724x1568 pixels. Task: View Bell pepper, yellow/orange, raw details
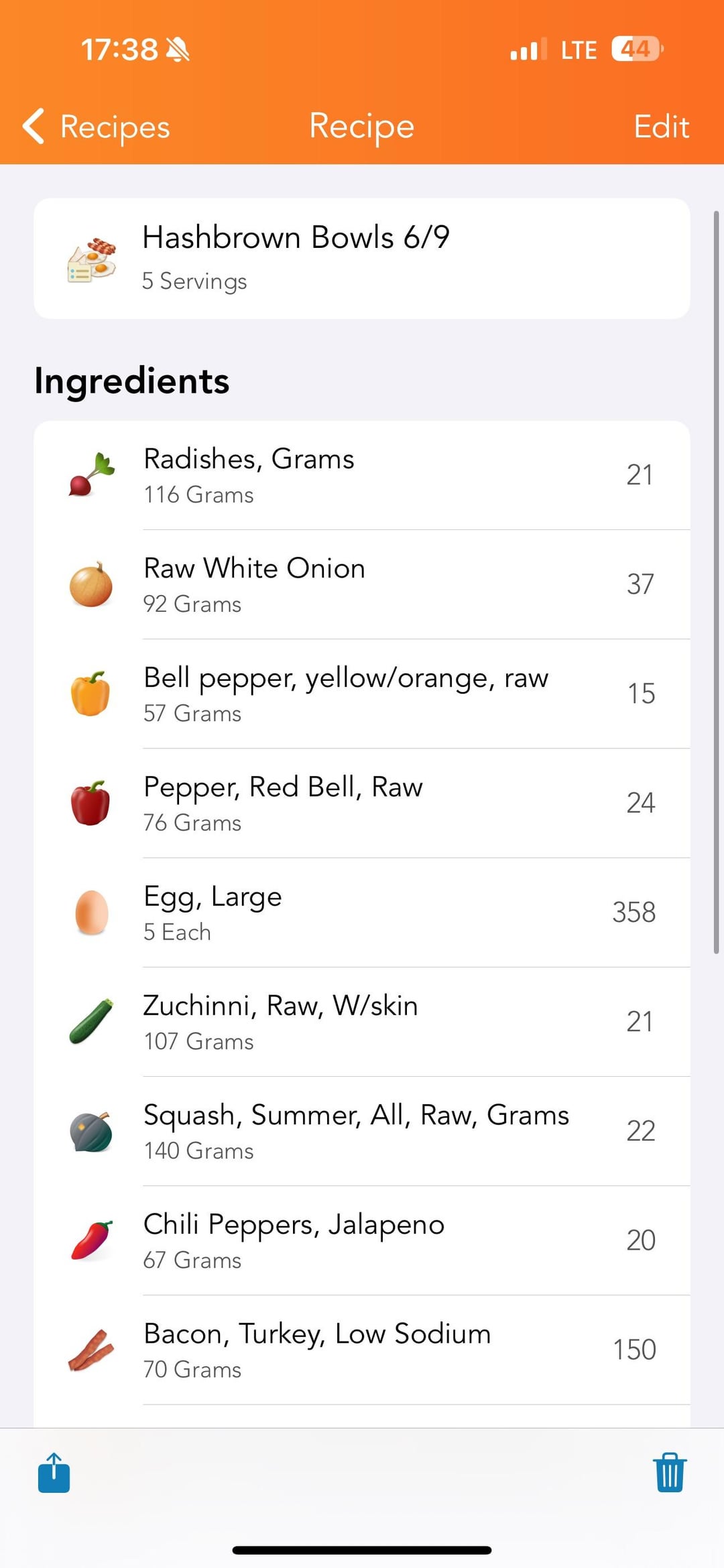[x=362, y=694]
